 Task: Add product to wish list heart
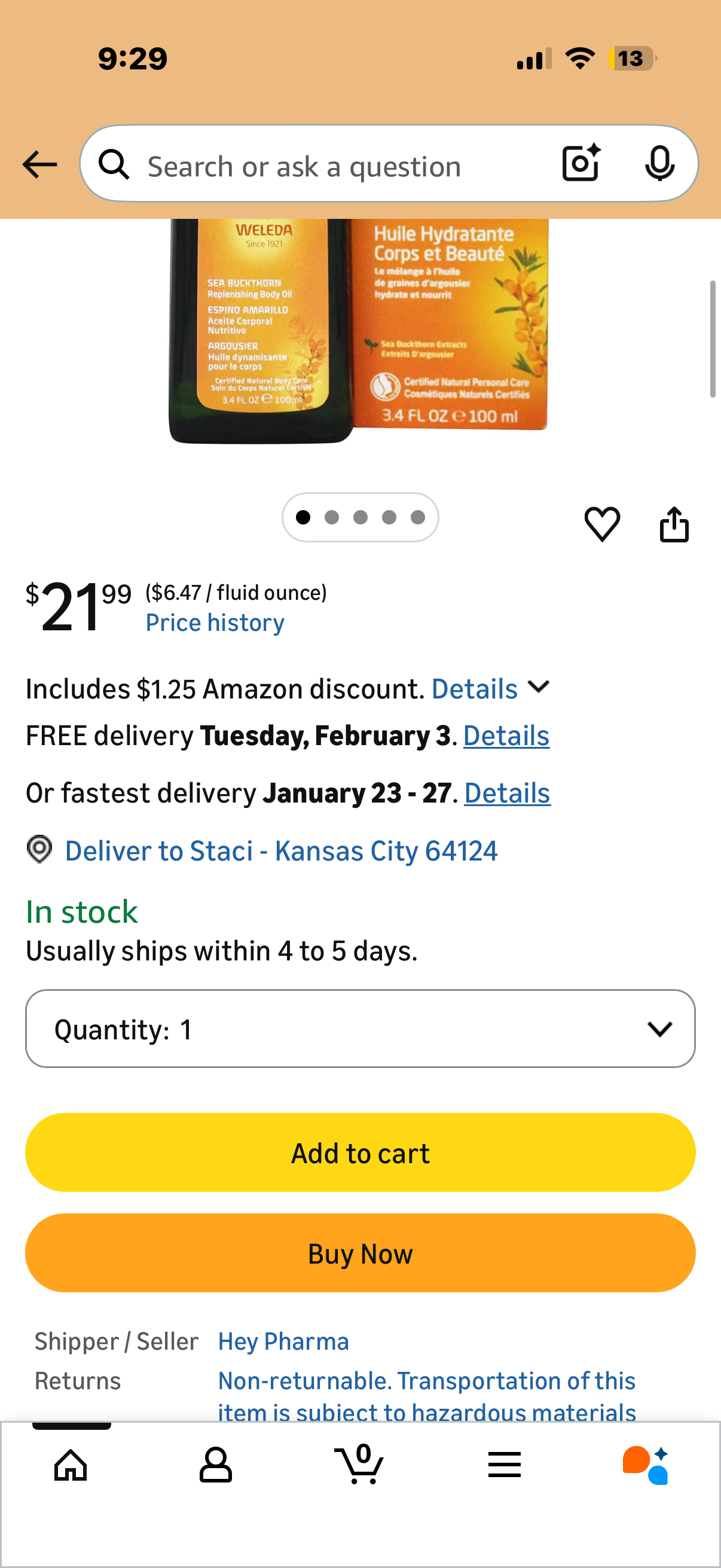602,523
